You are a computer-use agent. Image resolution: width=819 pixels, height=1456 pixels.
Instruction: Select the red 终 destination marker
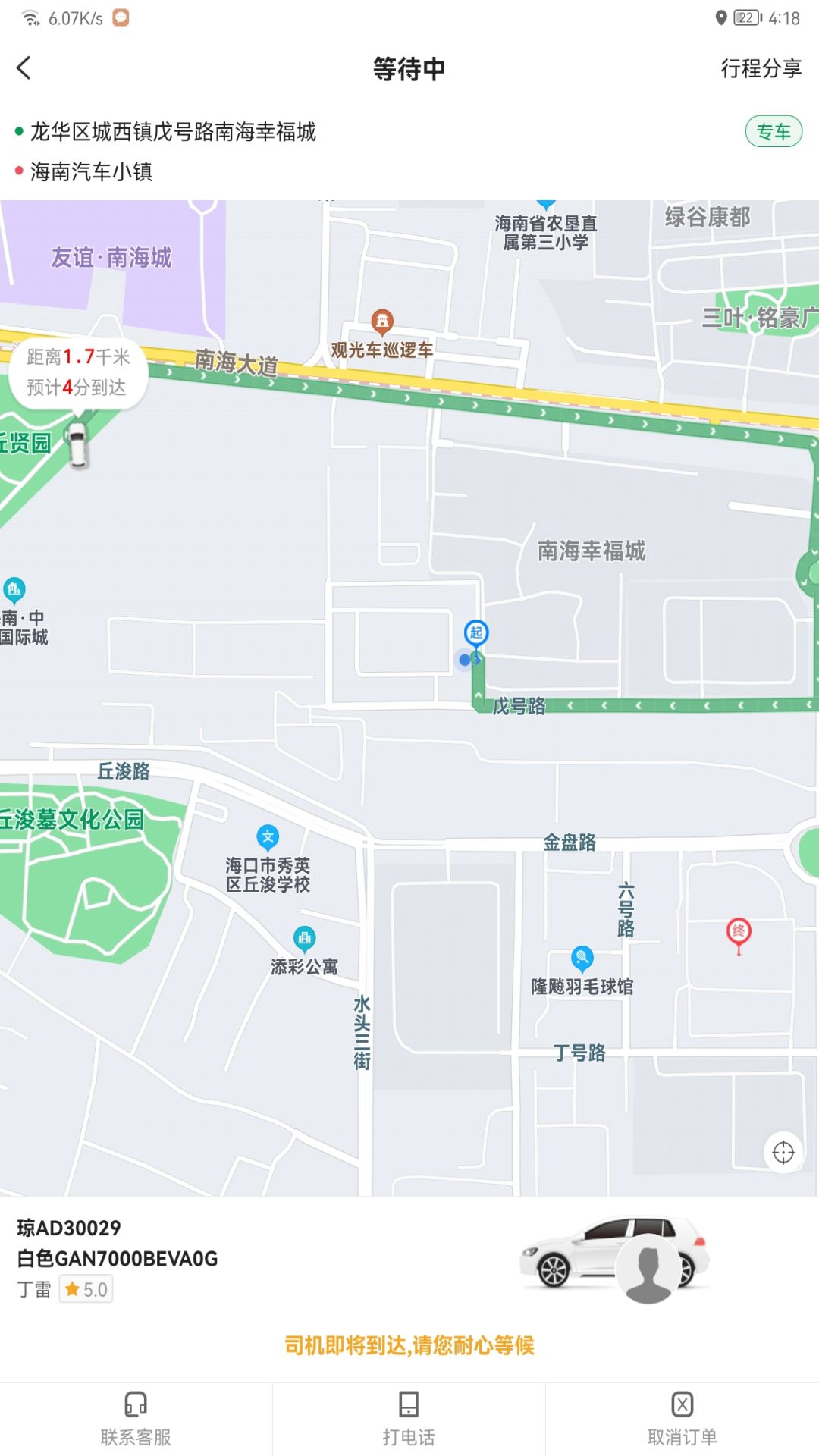pos(739,934)
